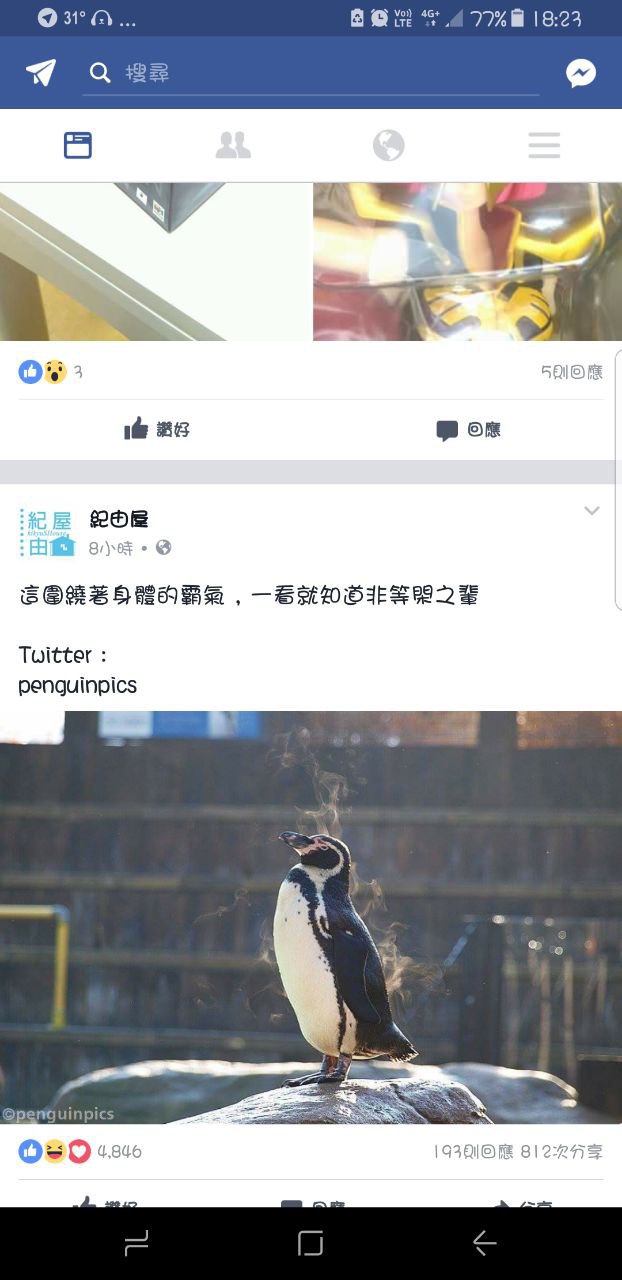Open the 193 comments of penguin post

click(473, 1151)
